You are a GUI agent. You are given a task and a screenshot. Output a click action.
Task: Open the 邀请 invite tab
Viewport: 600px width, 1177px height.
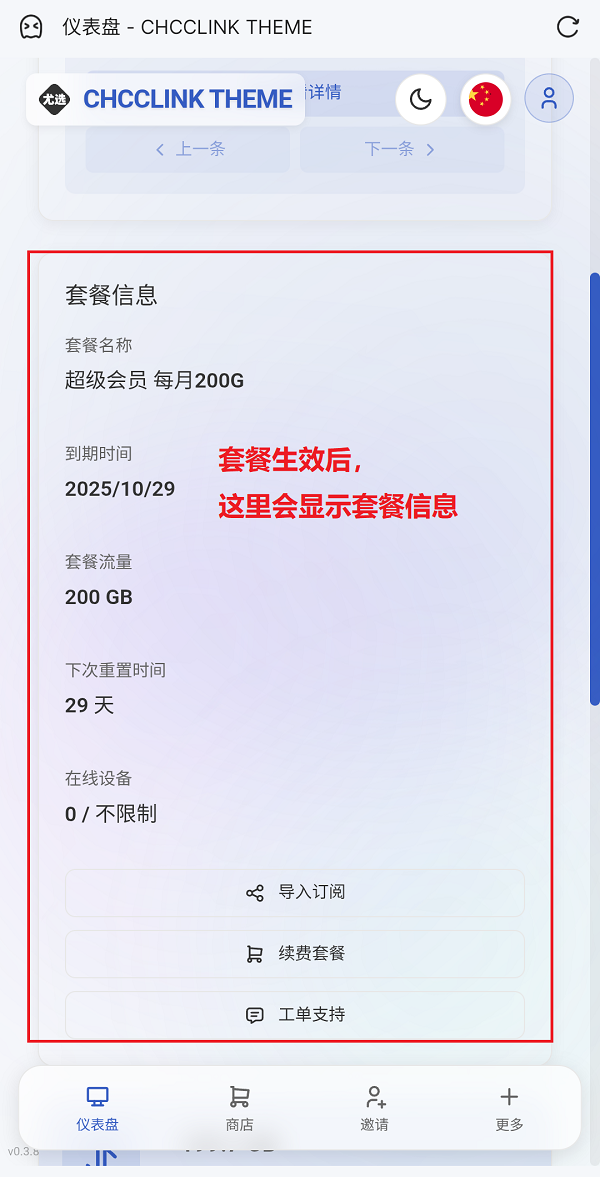375,1108
